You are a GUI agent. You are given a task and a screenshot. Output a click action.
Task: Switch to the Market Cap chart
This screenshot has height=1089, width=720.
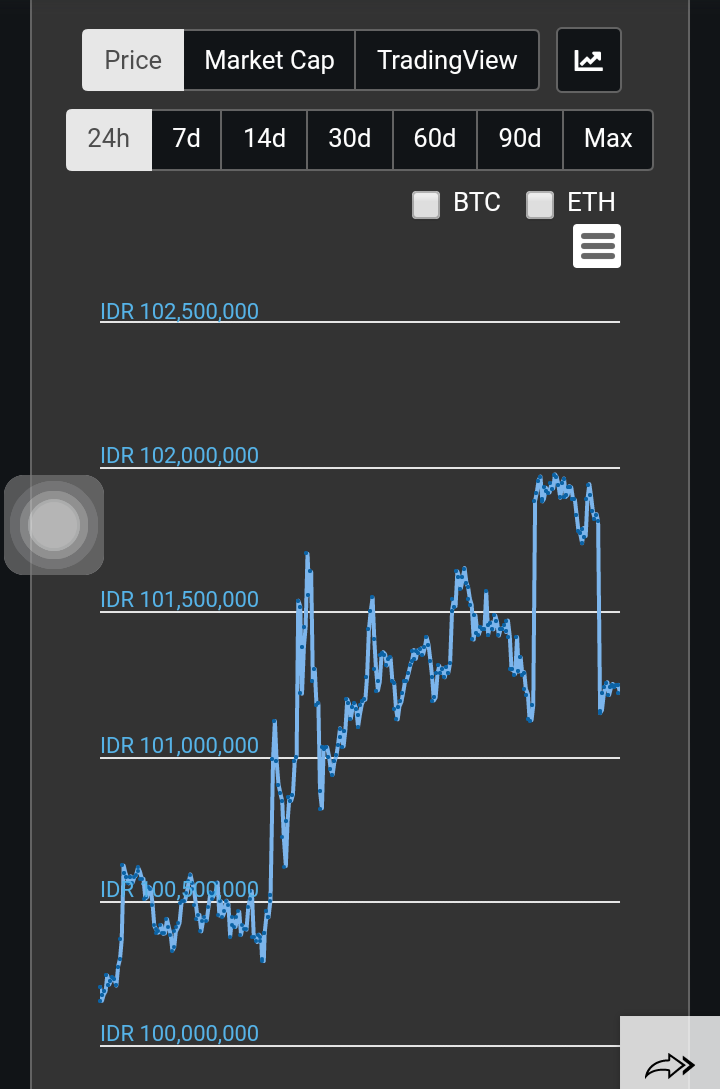tap(269, 60)
